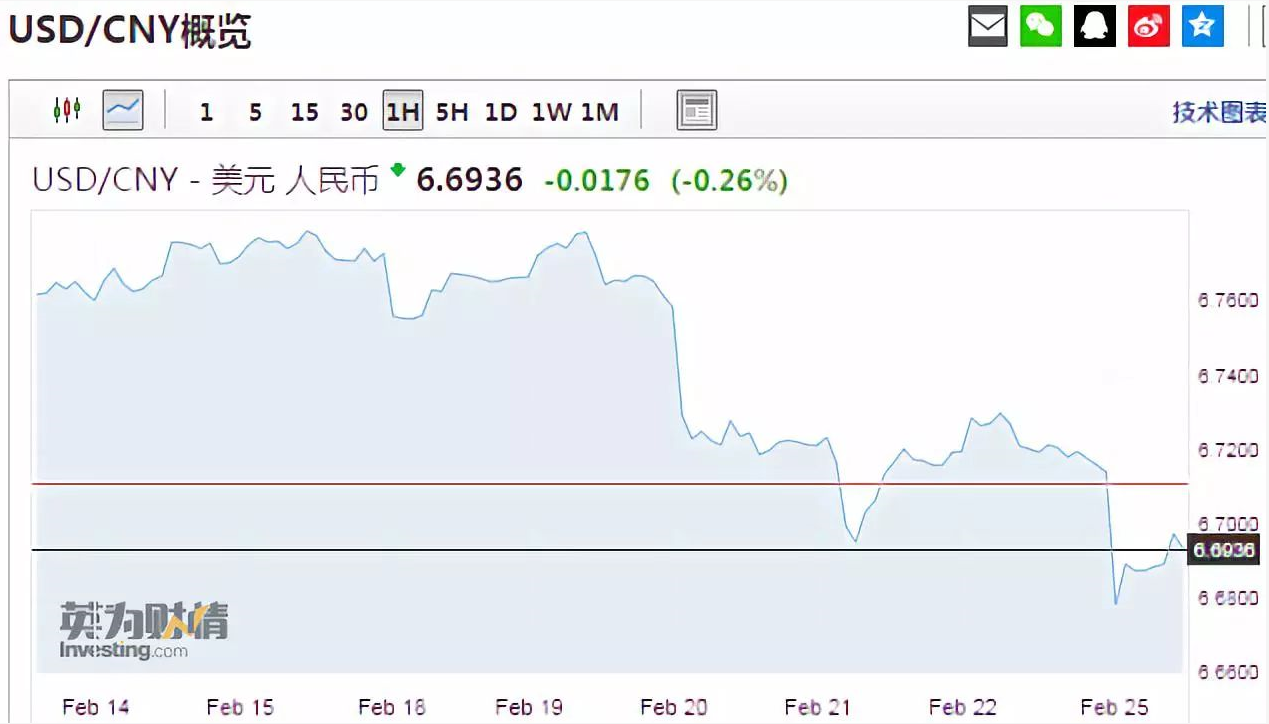The image size is (1269, 724).
Task: Toggle the news display icon on chart toolbar
Action: tap(697, 111)
